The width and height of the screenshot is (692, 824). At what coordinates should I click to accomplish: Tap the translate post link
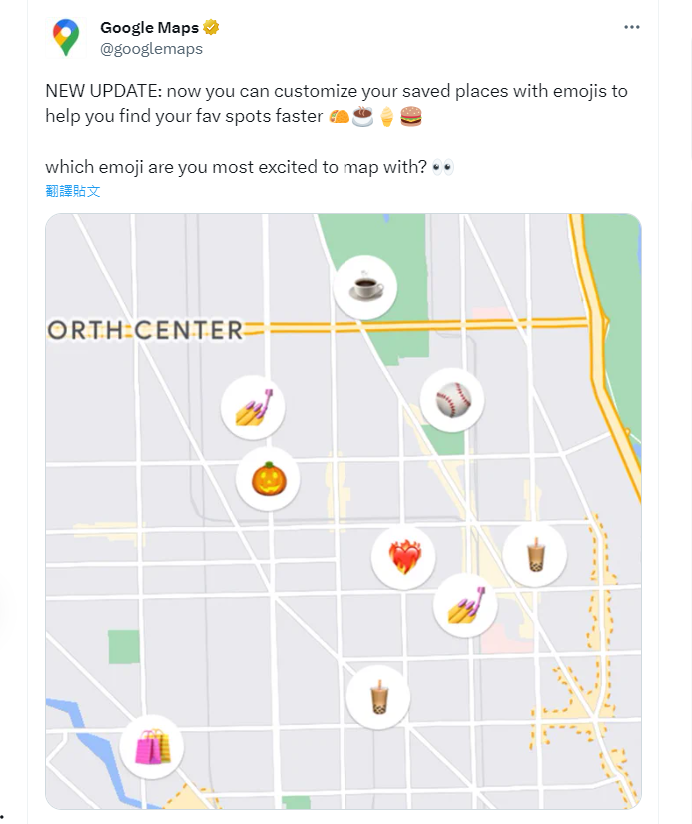tap(73, 191)
